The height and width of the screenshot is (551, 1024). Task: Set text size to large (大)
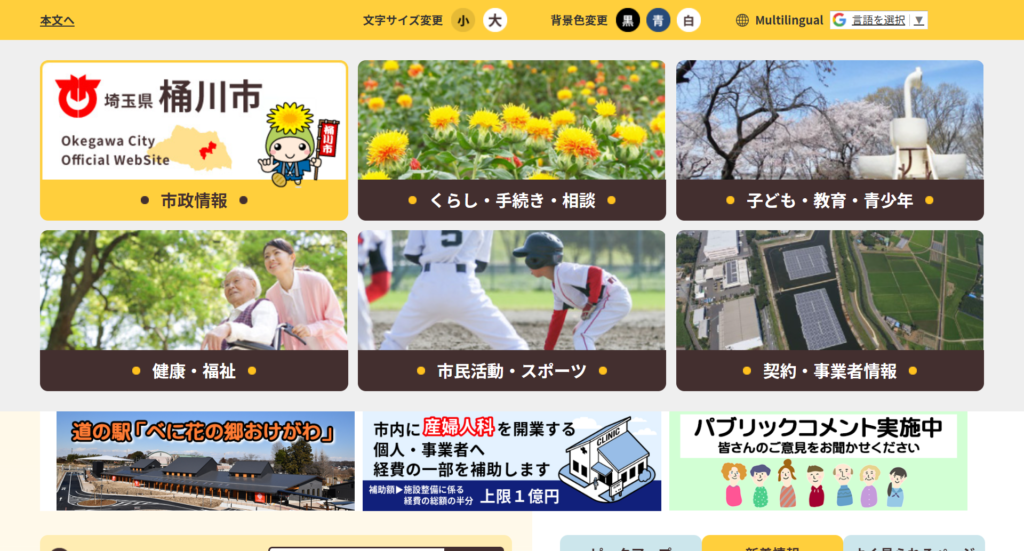(x=495, y=20)
